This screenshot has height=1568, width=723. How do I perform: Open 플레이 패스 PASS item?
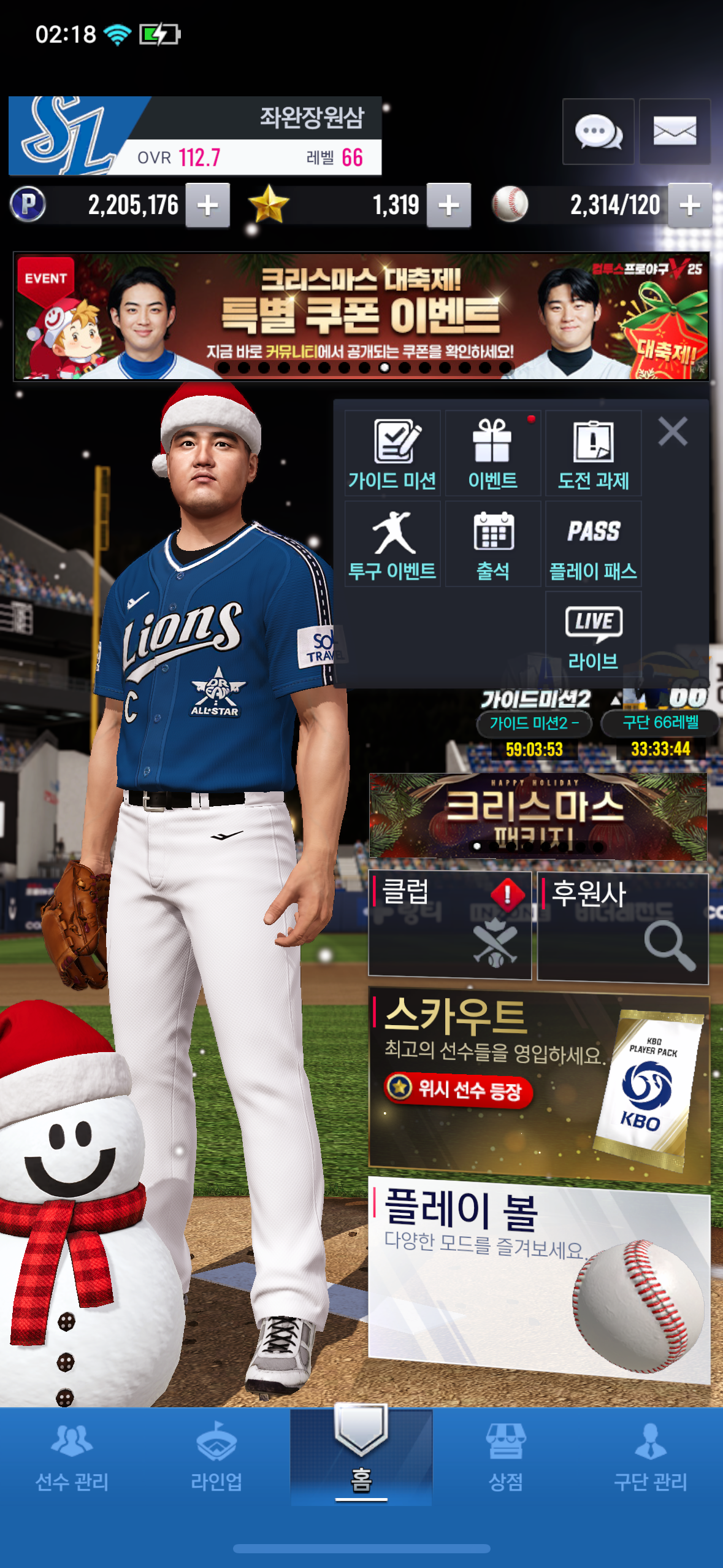click(x=593, y=544)
